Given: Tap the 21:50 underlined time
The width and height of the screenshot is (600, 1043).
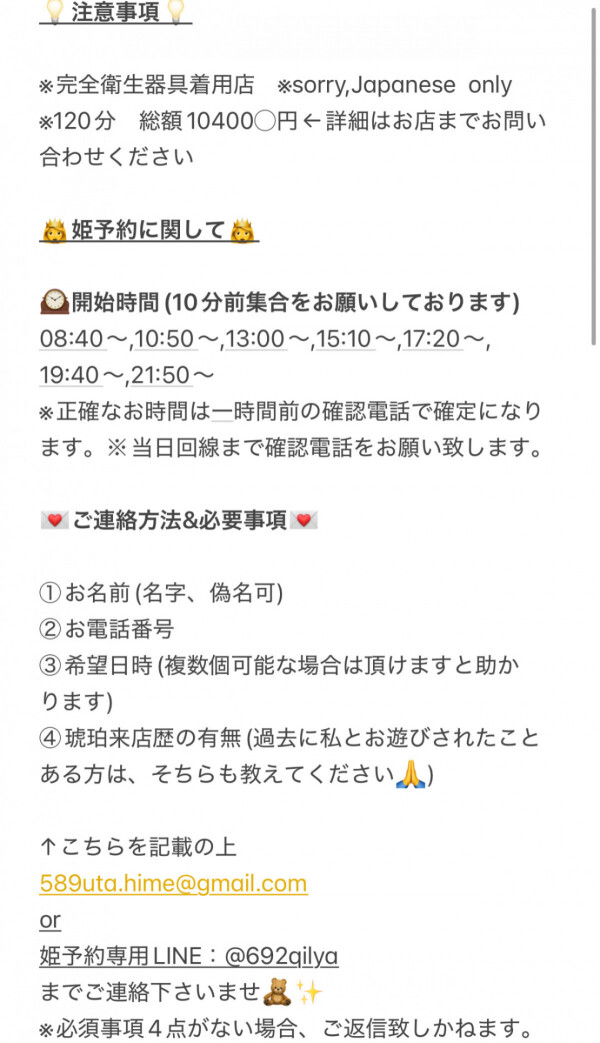Looking at the screenshot, I should [x=160, y=374].
